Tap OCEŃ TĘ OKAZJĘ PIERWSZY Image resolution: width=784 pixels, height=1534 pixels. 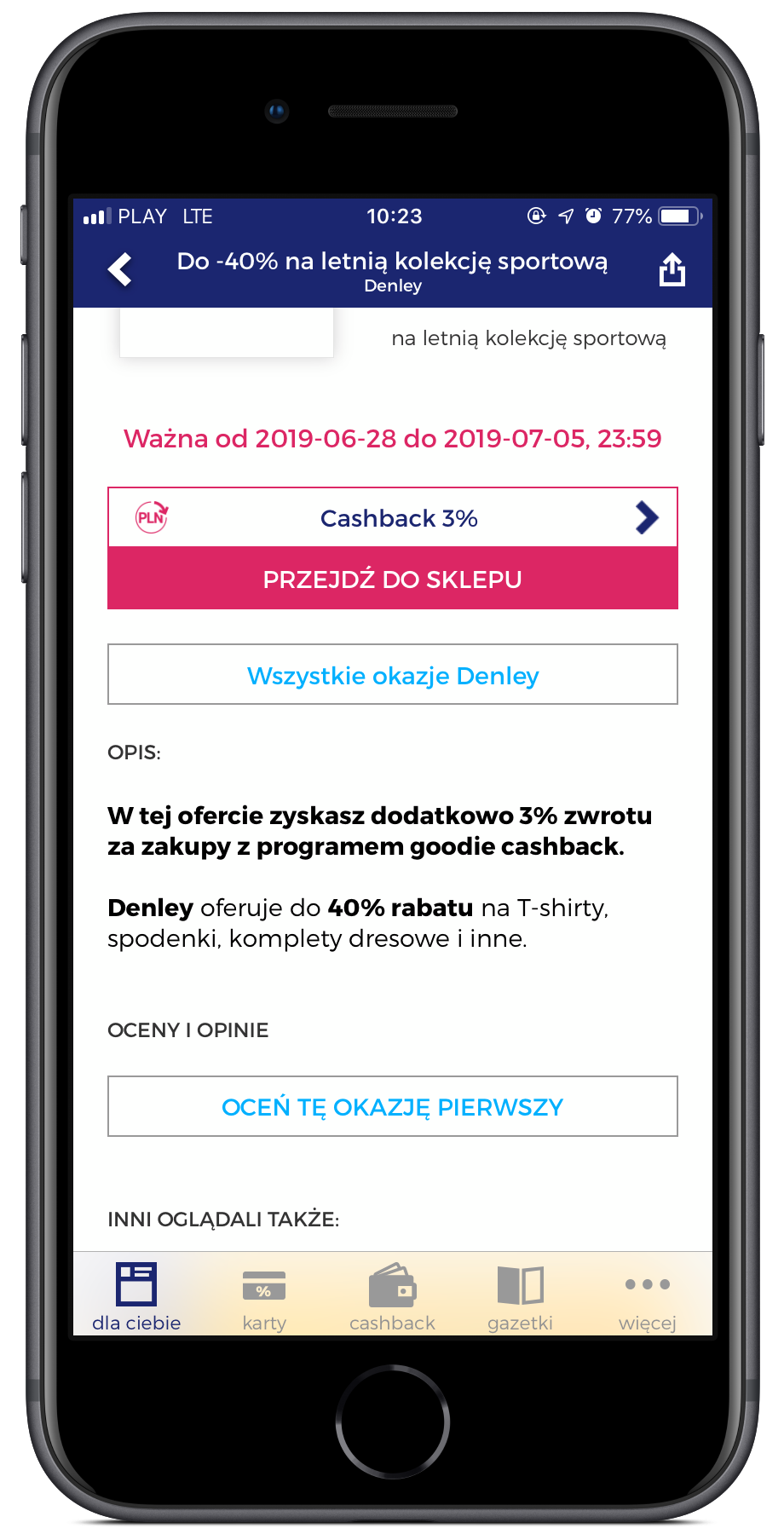tap(392, 1106)
